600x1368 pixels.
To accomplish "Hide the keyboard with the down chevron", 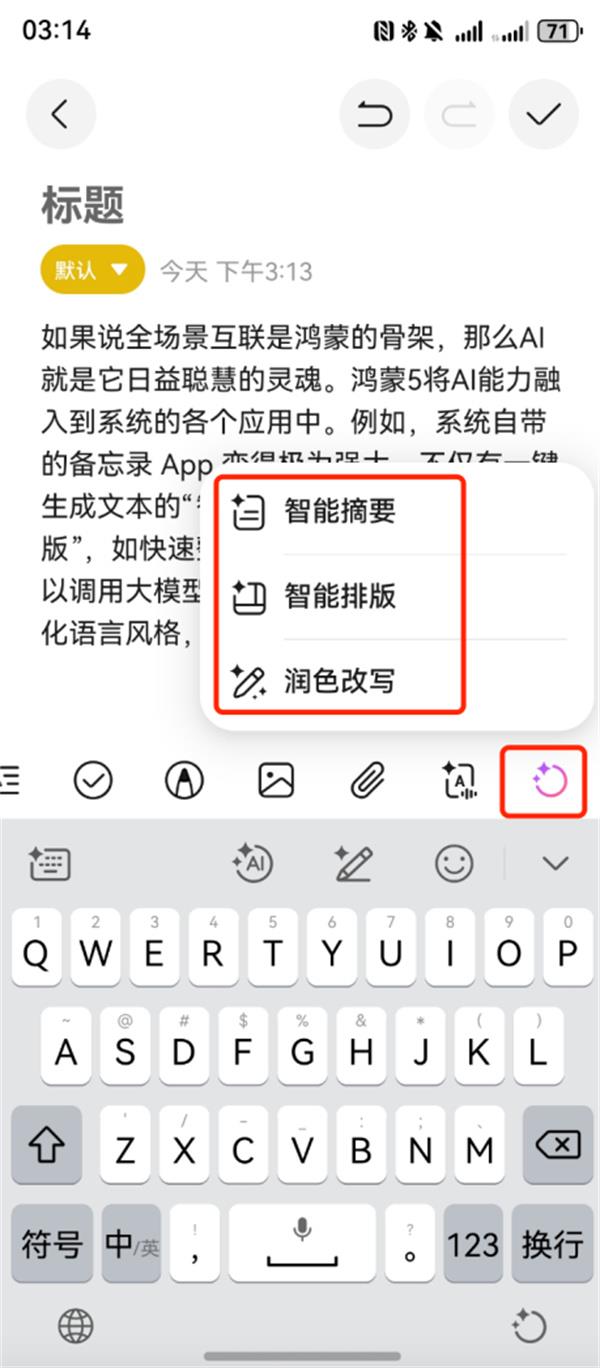I will pyautogui.click(x=555, y=862).
